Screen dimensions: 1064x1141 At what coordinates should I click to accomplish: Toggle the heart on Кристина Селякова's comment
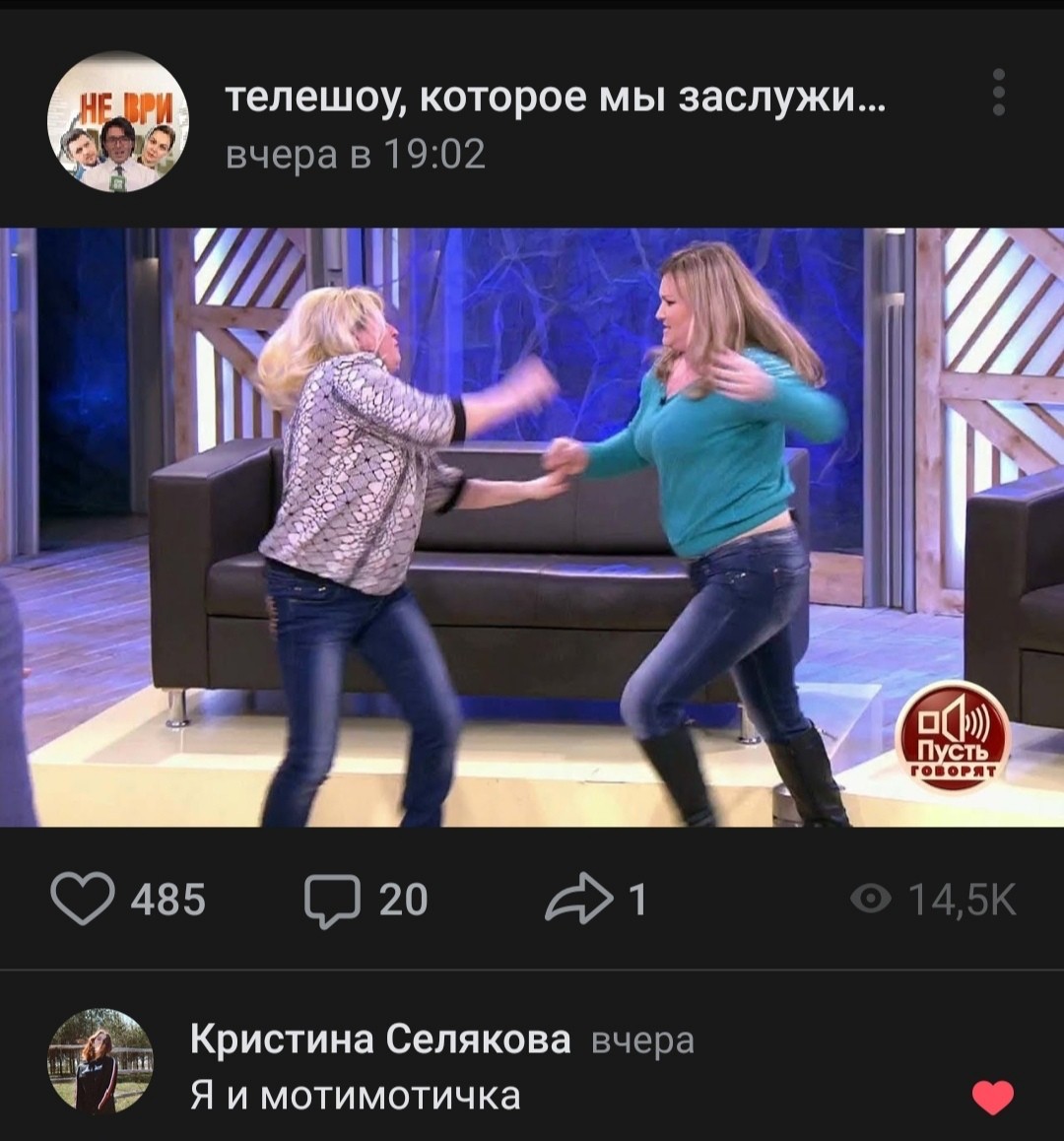992,1097
